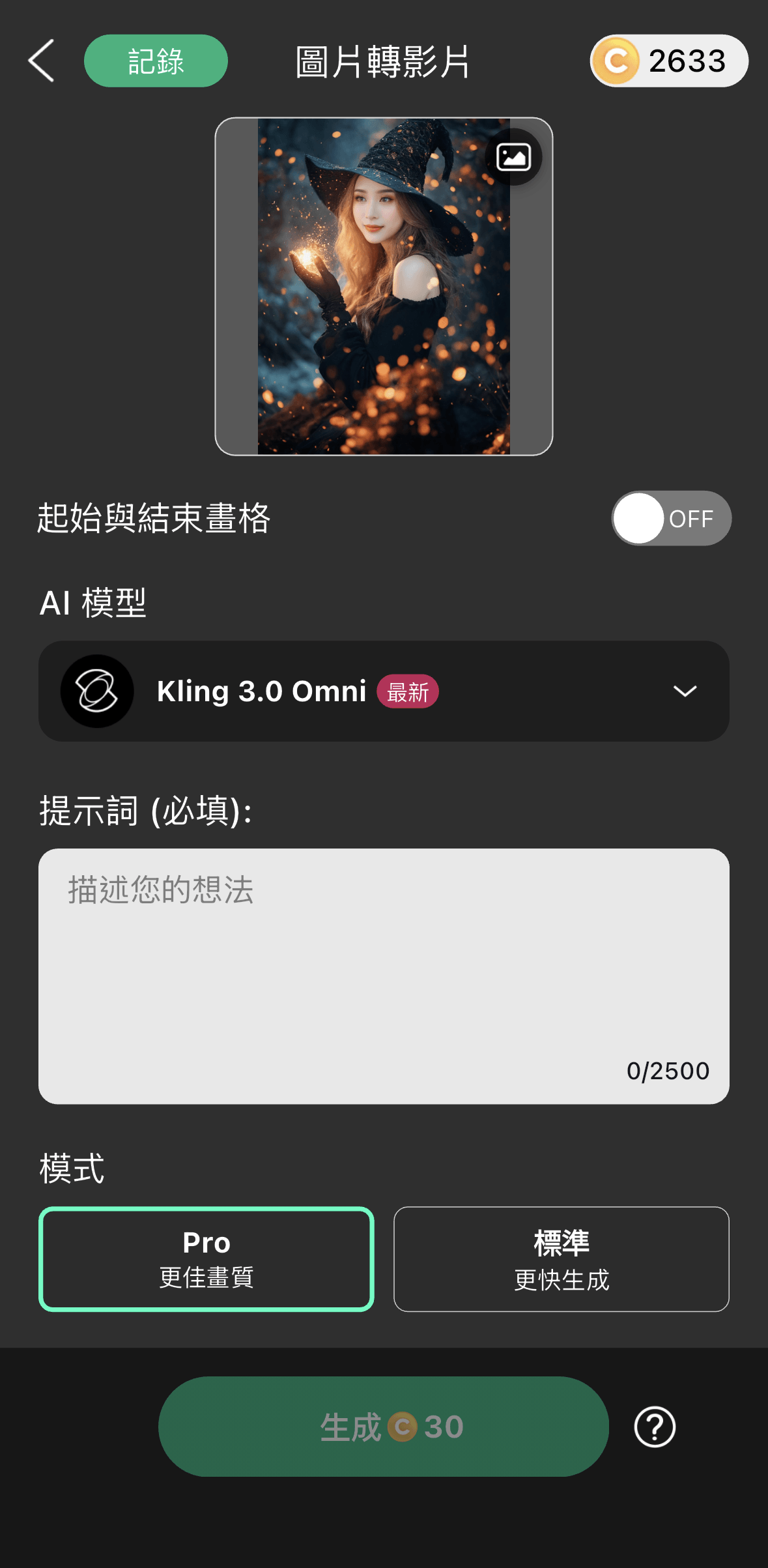Select the 標準 mode for faster generation

click(562, 1259)
